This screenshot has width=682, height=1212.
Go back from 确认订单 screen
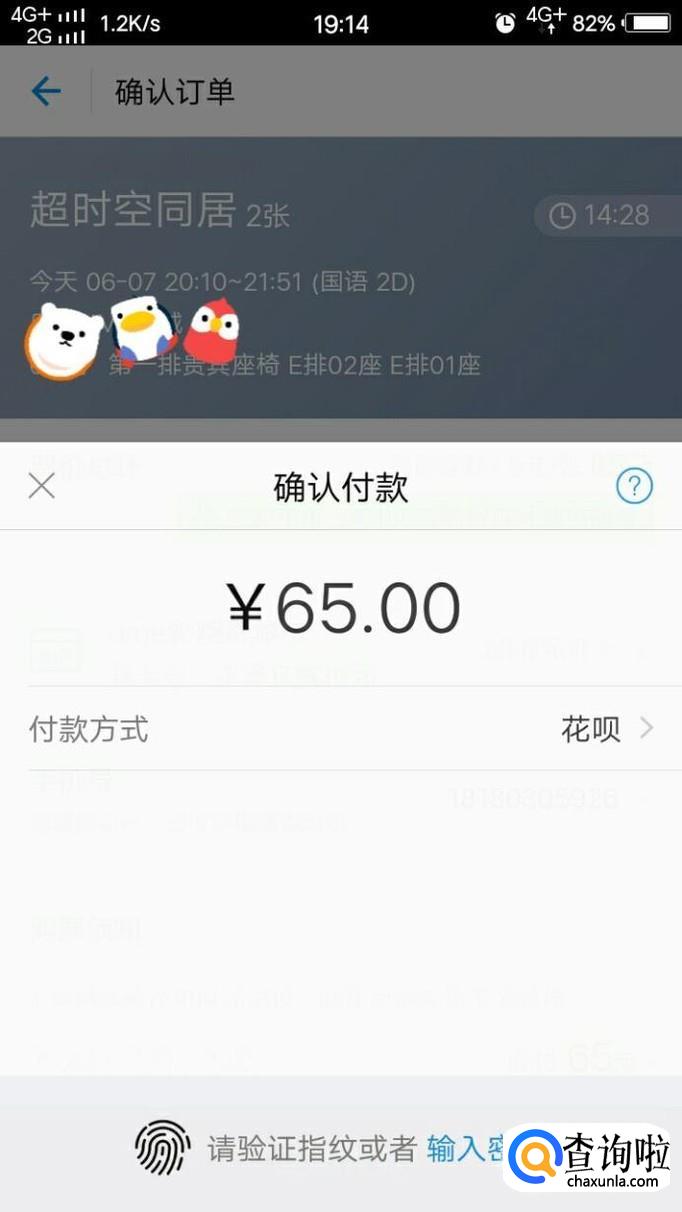pyautogui.click(x=46, y=92)
